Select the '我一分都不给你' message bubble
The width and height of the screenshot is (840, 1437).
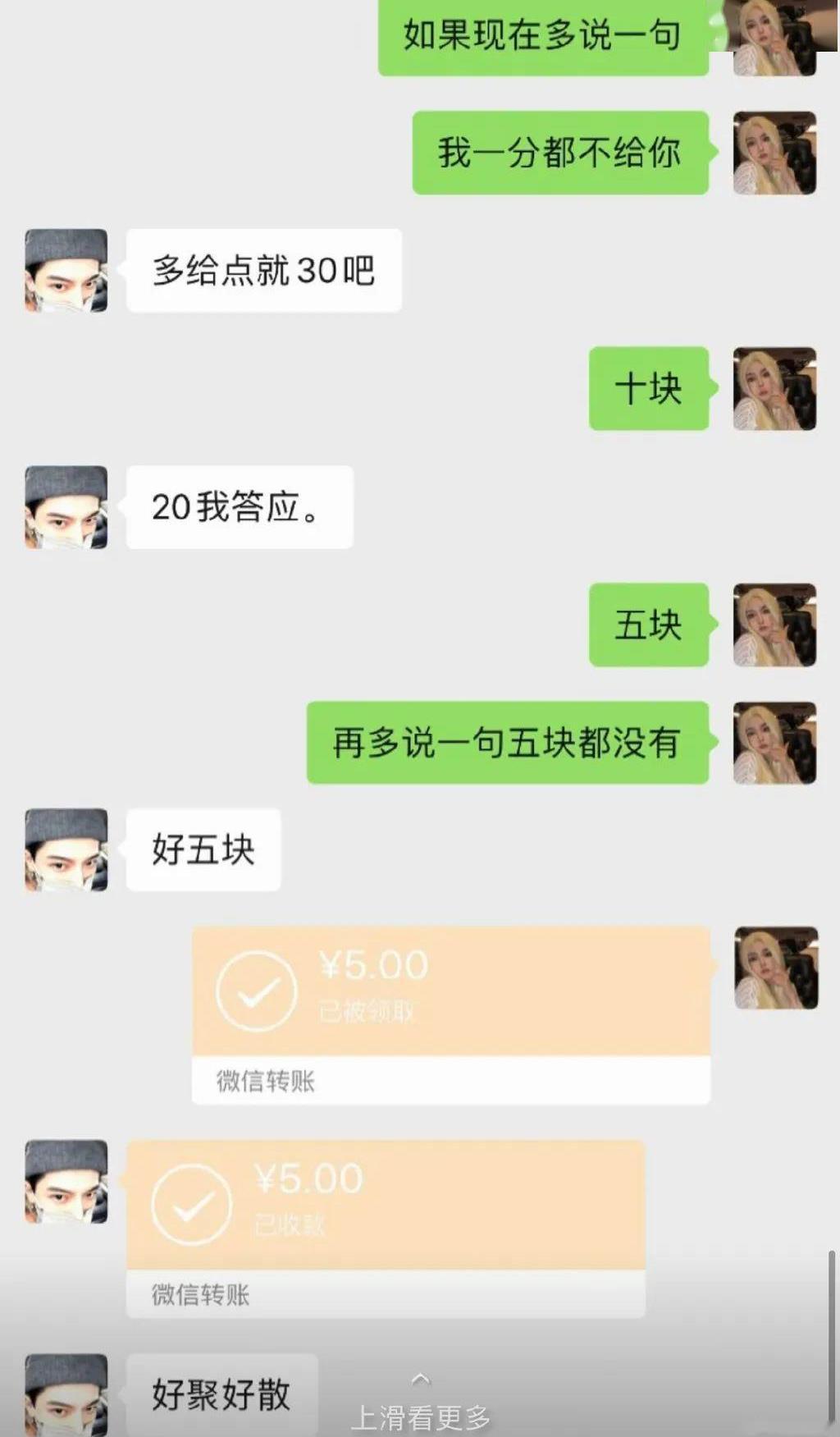[560, 152]
